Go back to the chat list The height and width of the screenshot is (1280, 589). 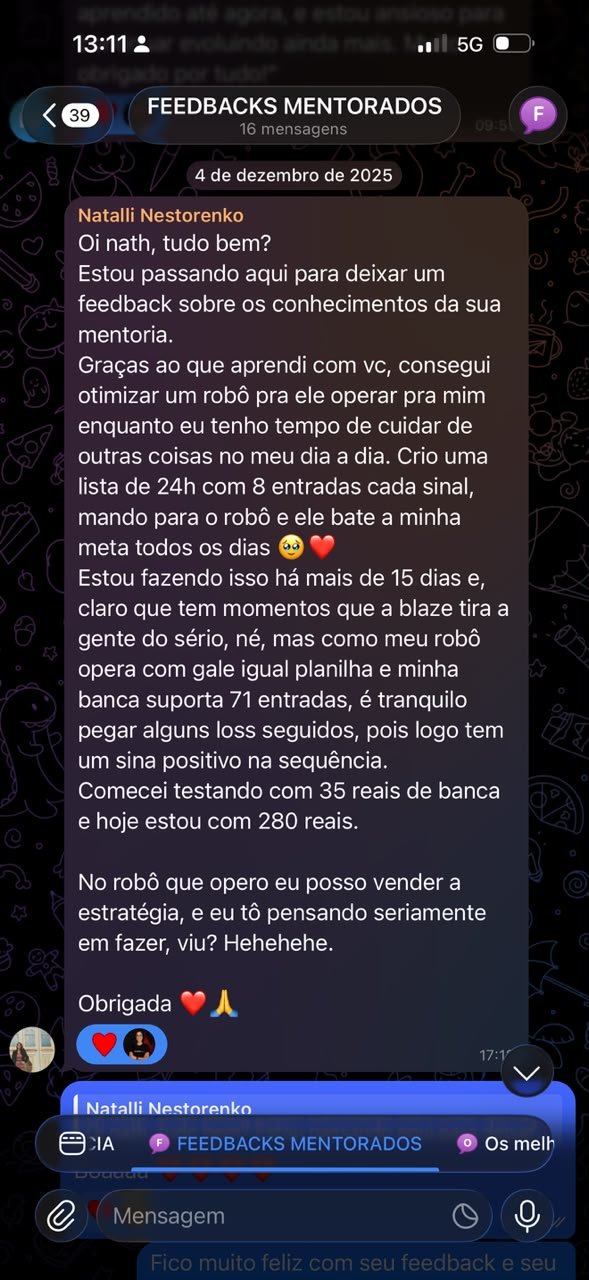click(x=67, y=115)
